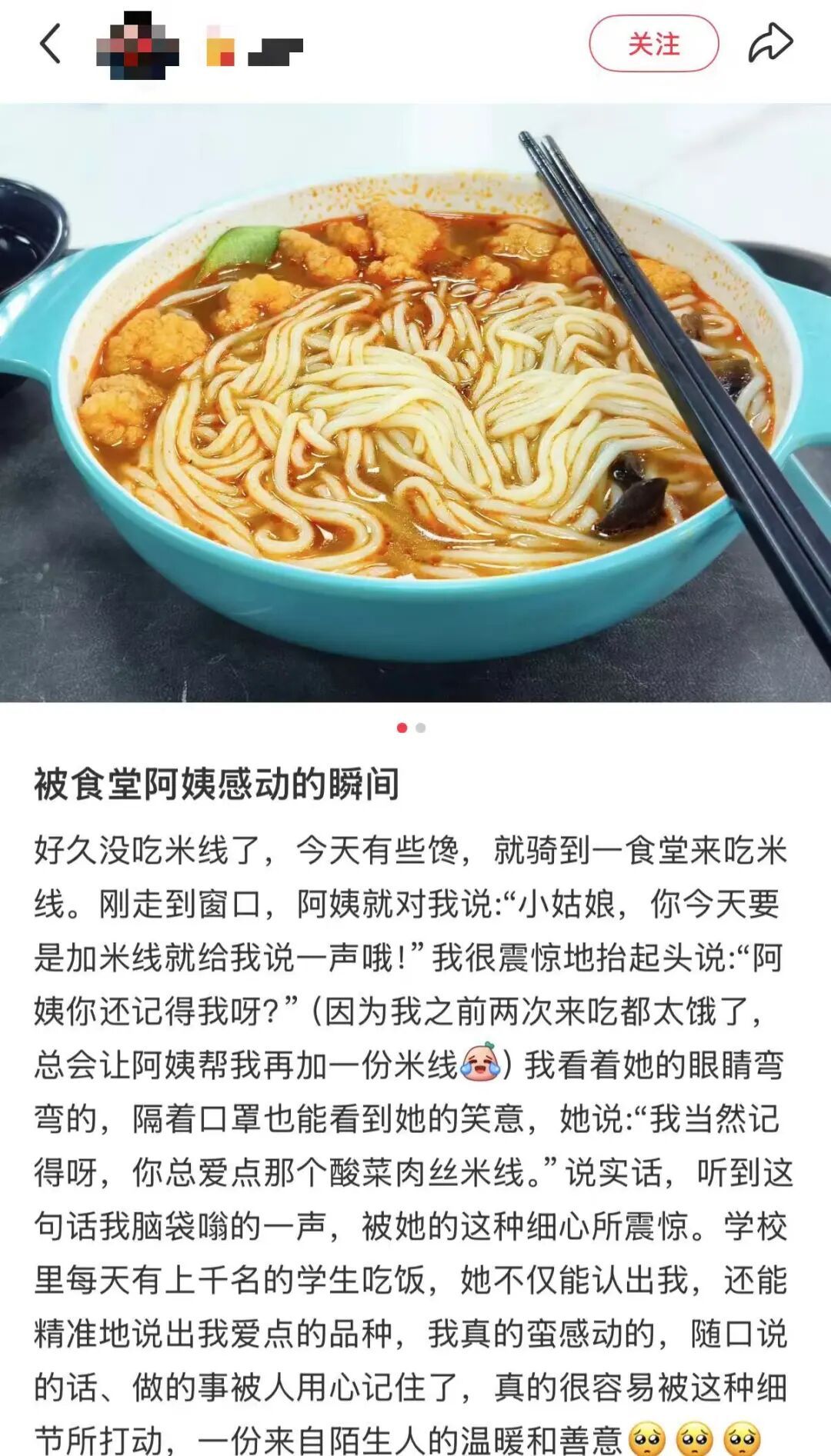Share this post via the arrow icon
The image size is (831, 1456).
770,43
